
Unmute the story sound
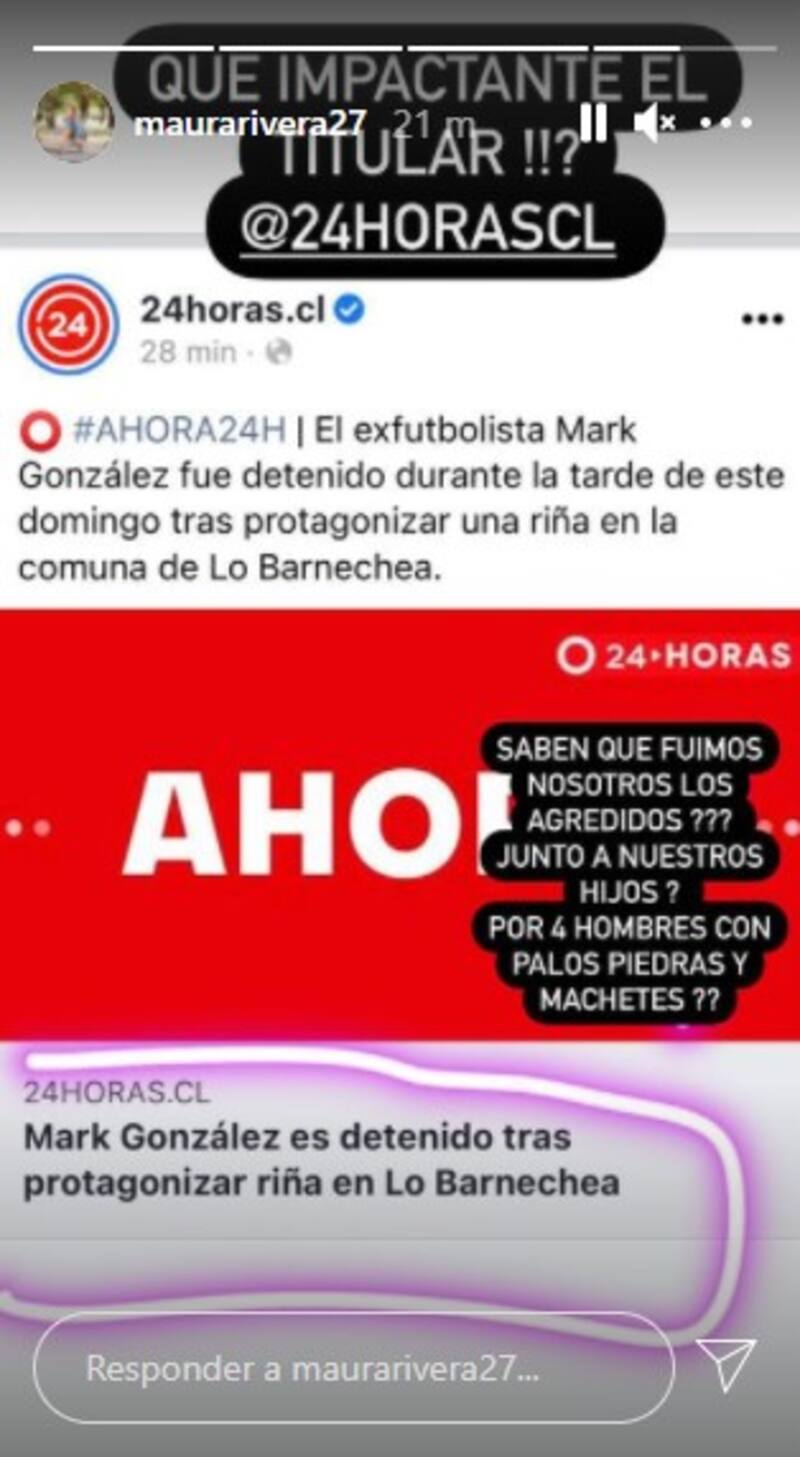tap(655, 124)
